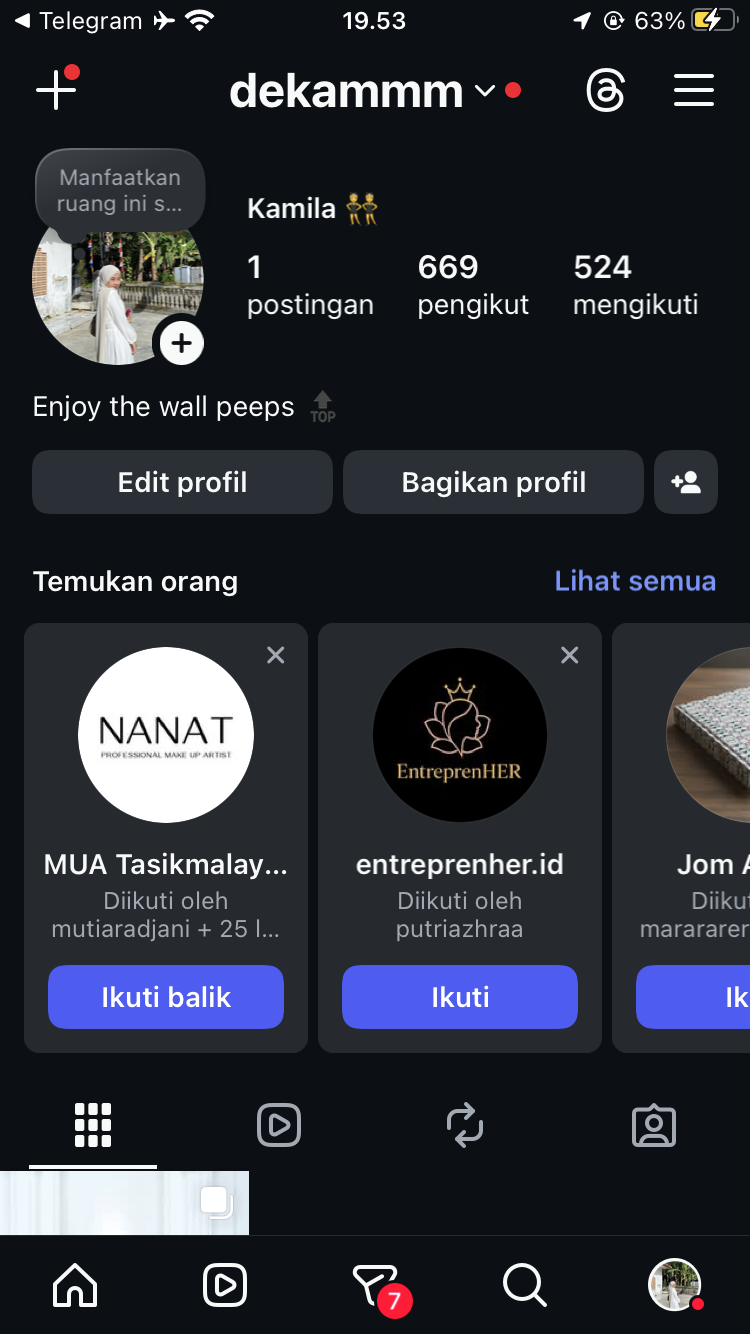Toggle the discover people icon button
Screen dimensions: 750x1334
(686, 482)
